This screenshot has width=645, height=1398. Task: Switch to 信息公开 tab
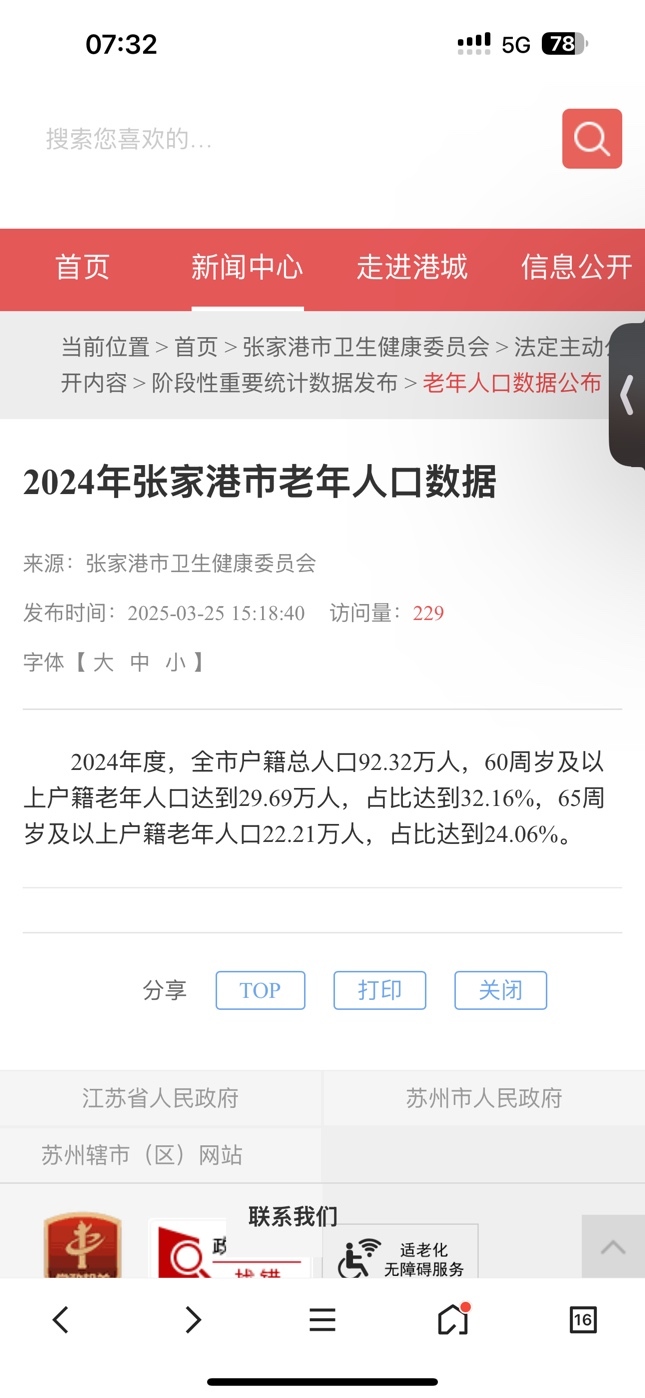pos(576,267)
